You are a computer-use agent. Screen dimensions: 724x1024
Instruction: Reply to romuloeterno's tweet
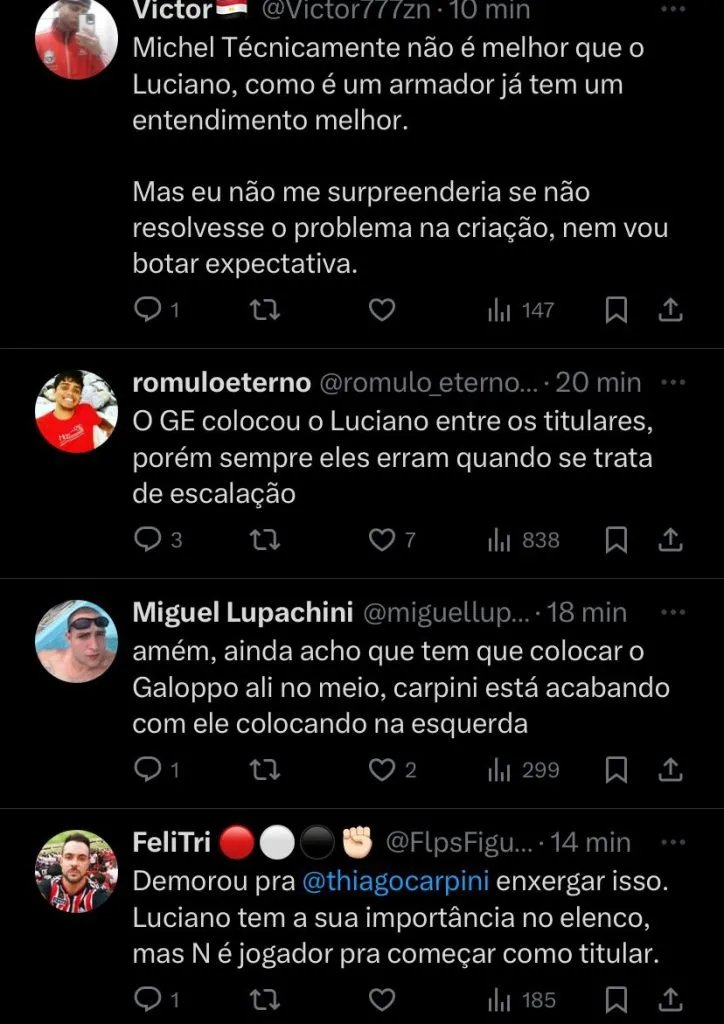148,540
